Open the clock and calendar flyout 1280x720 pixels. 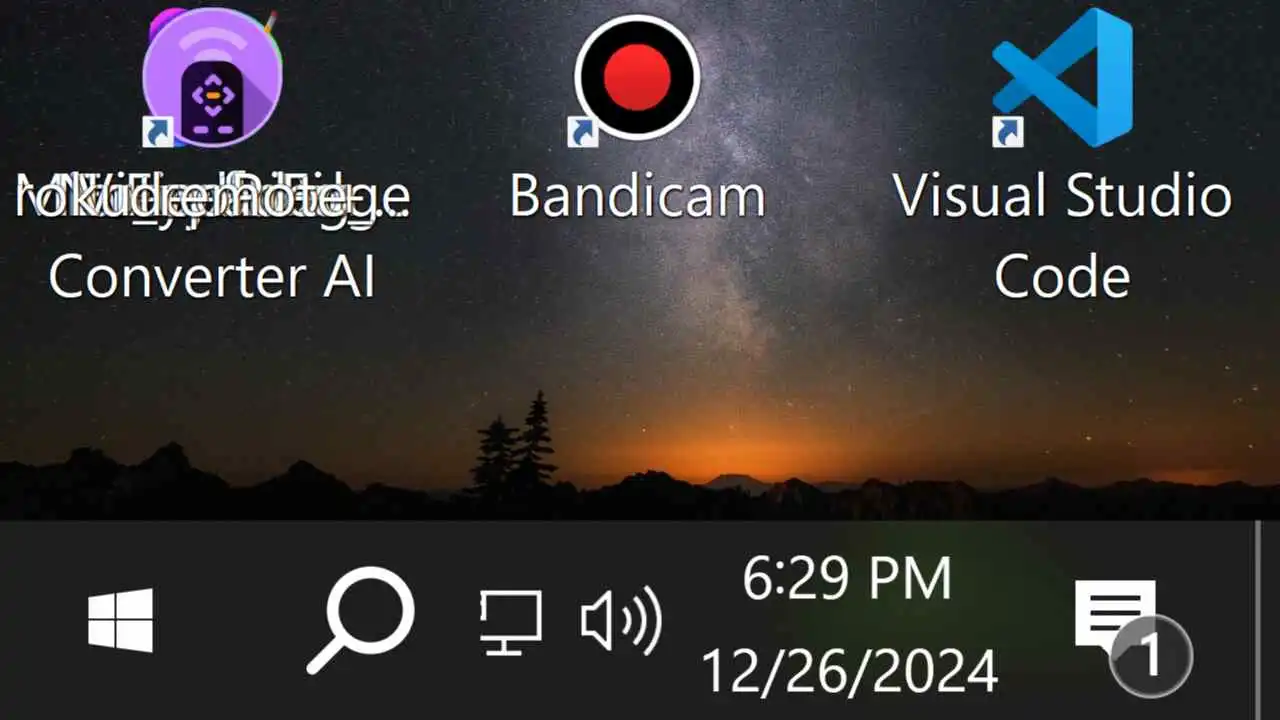(x=849, y=625)
